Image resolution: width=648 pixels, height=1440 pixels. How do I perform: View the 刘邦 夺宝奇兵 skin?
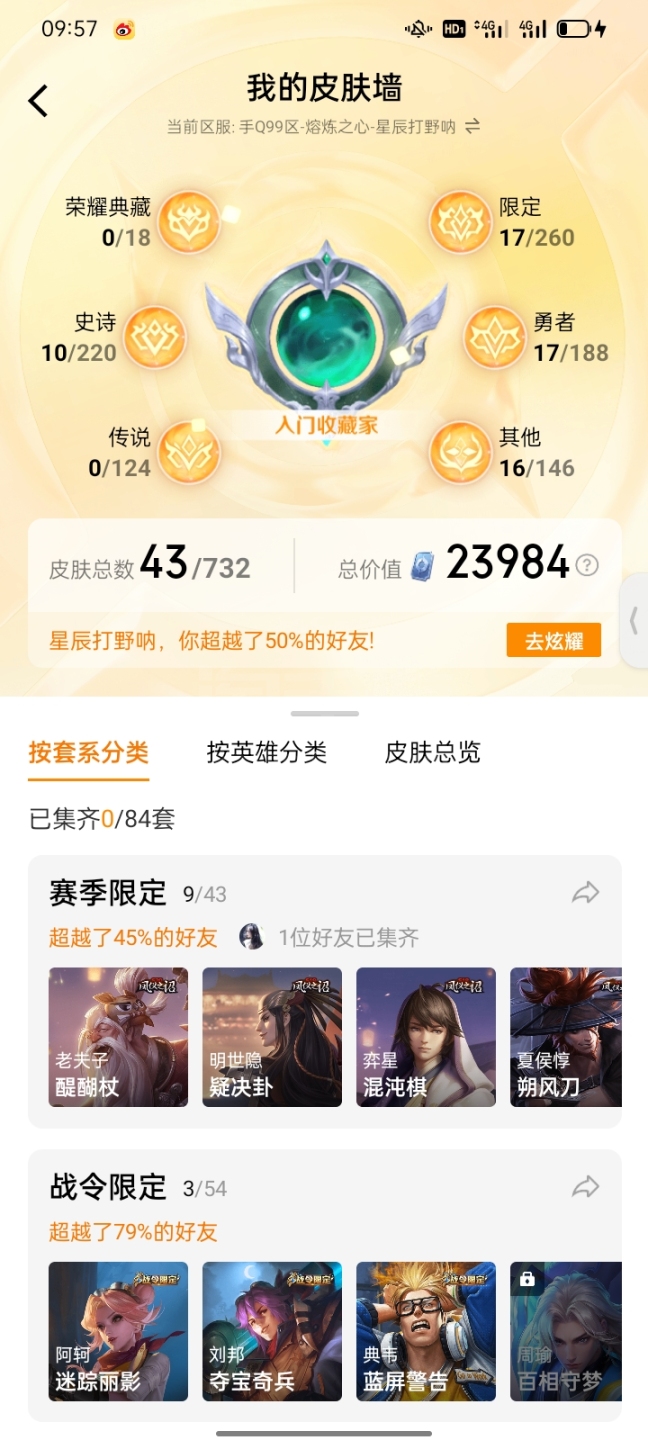[x=272, y=1331]
